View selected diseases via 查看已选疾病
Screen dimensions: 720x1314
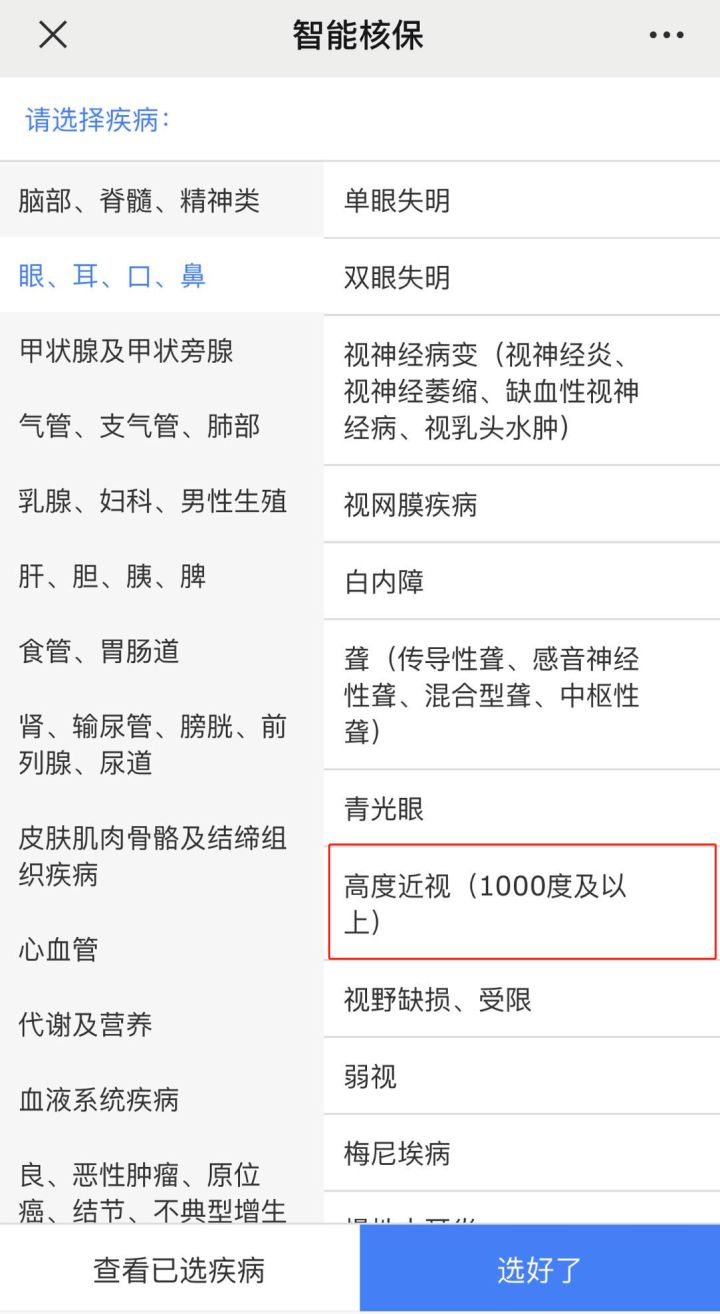click(x=180, y=1269)
